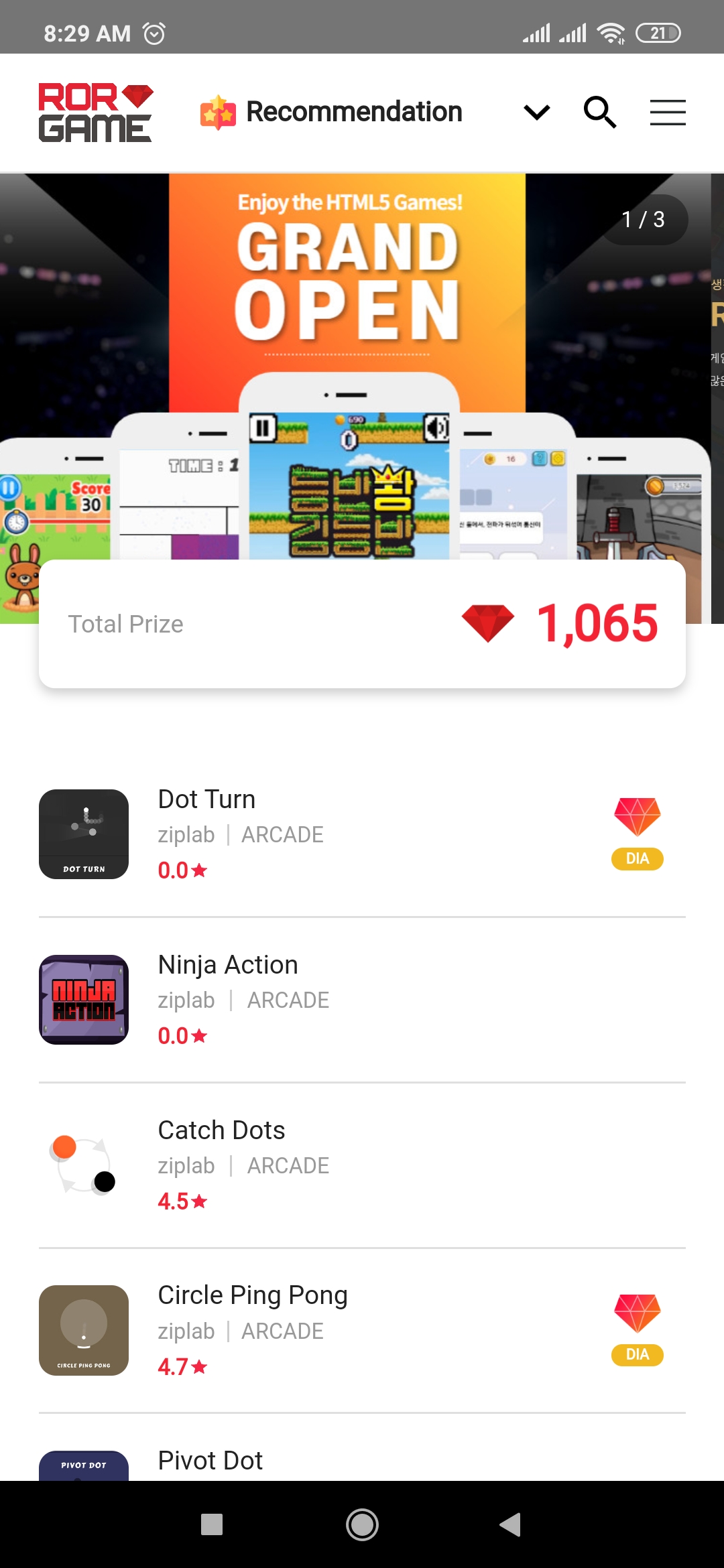Open the search icon
Screen dimensions: 724x1568
599,112
